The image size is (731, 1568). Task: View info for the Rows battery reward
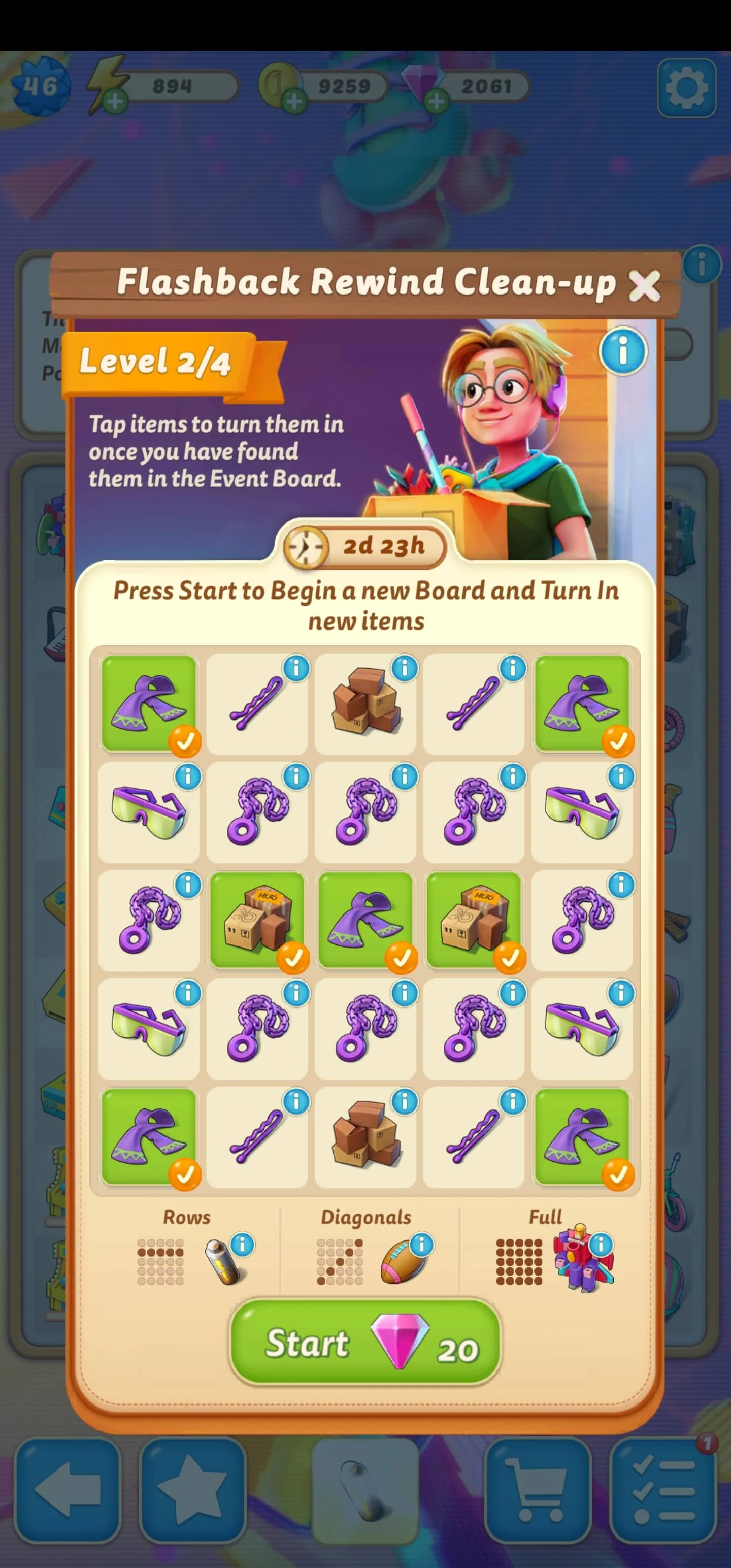point(242,1245)
